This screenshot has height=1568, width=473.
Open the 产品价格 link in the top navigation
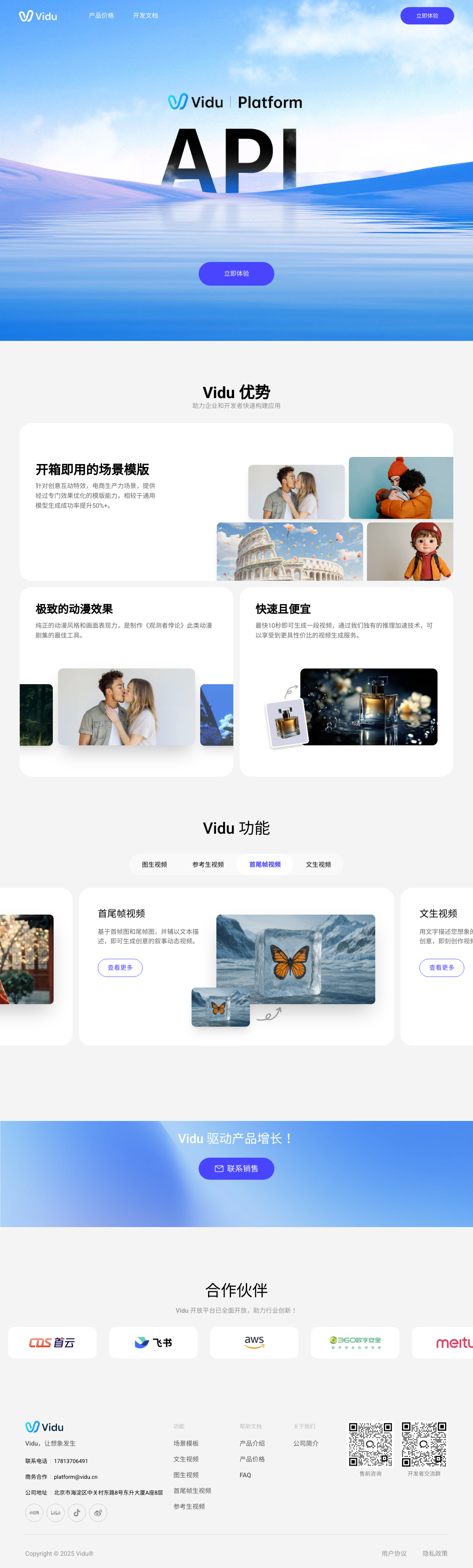pos(102,16)
